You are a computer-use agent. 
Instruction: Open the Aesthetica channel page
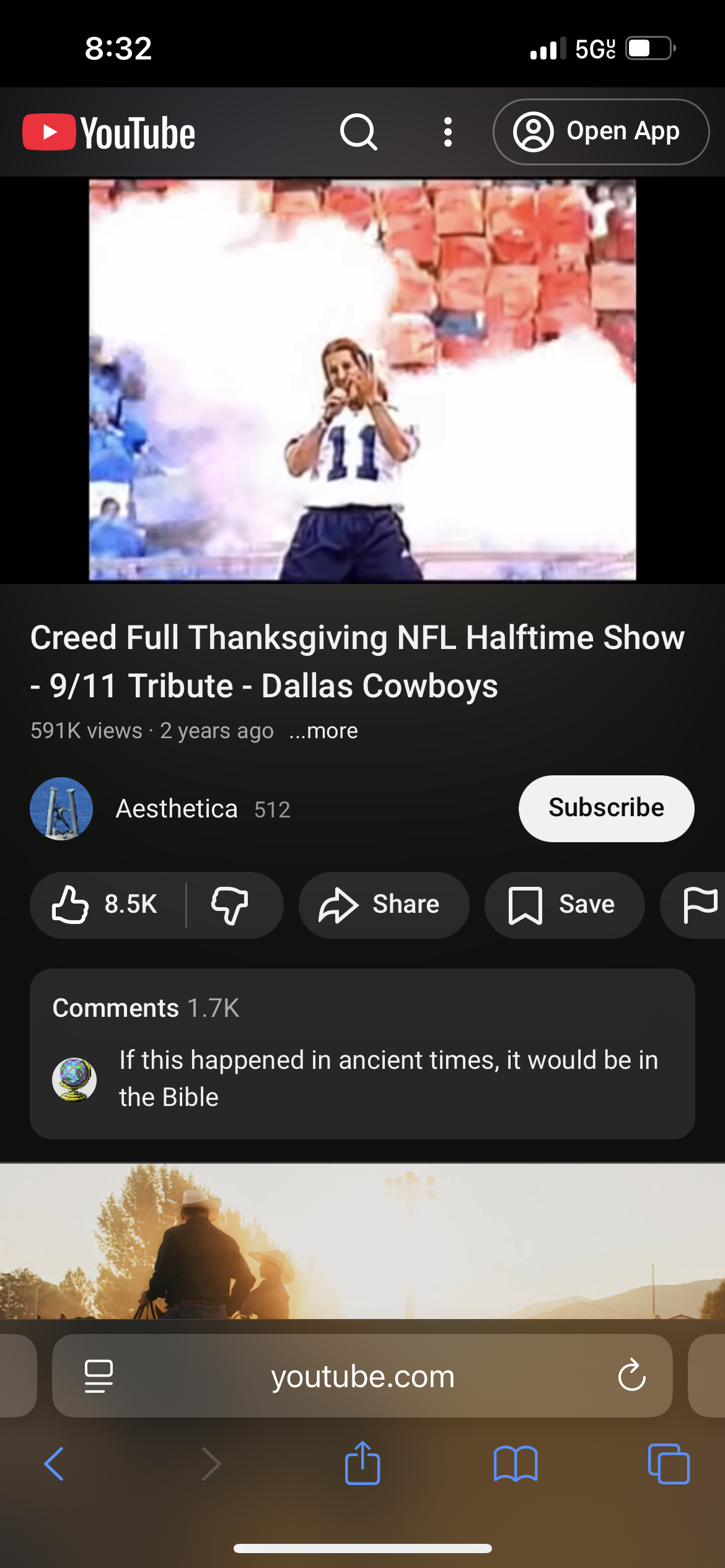(x=176, y=809)
